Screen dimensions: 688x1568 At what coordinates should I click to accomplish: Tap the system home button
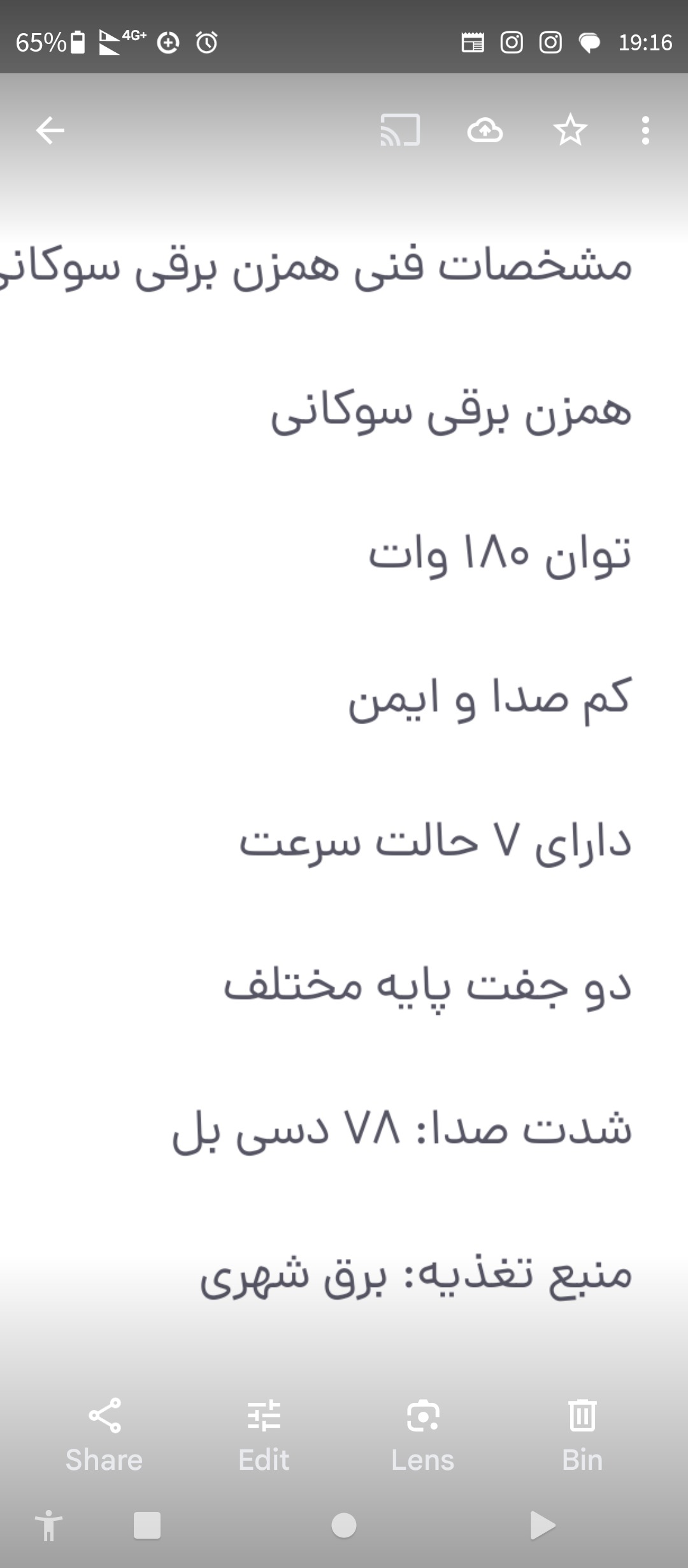pos(344,1525)
